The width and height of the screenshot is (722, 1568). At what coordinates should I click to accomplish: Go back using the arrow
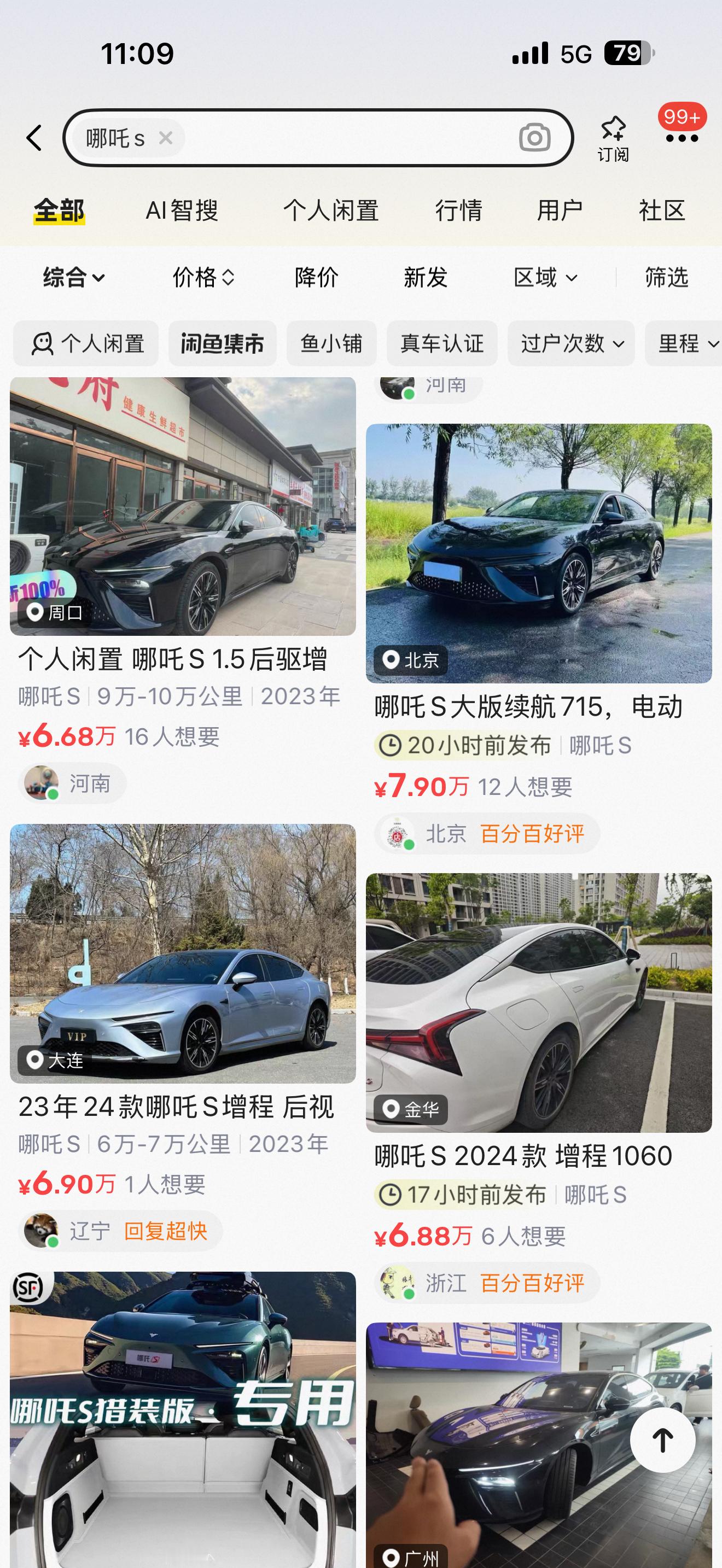(x=34, y=138)
